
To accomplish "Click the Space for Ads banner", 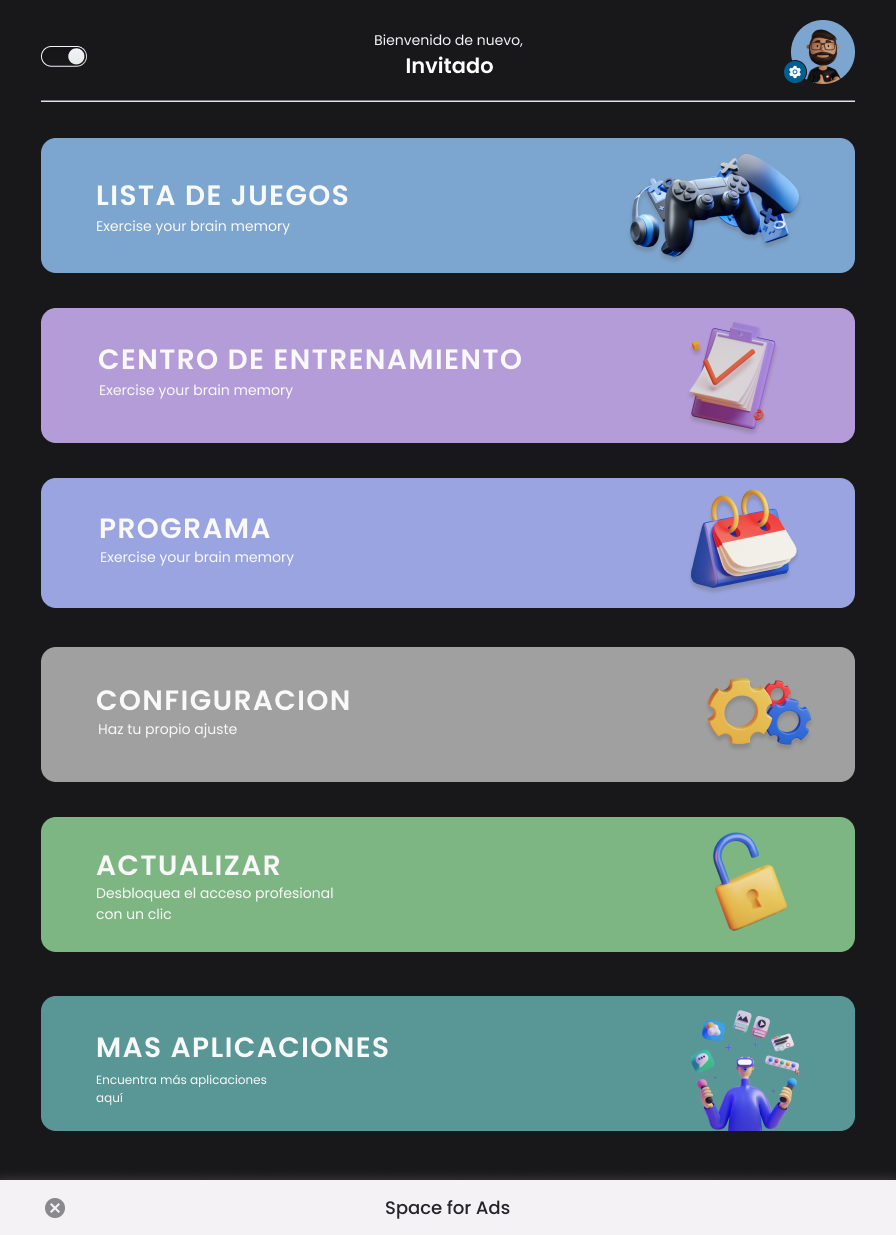I will coord(447,1208).
